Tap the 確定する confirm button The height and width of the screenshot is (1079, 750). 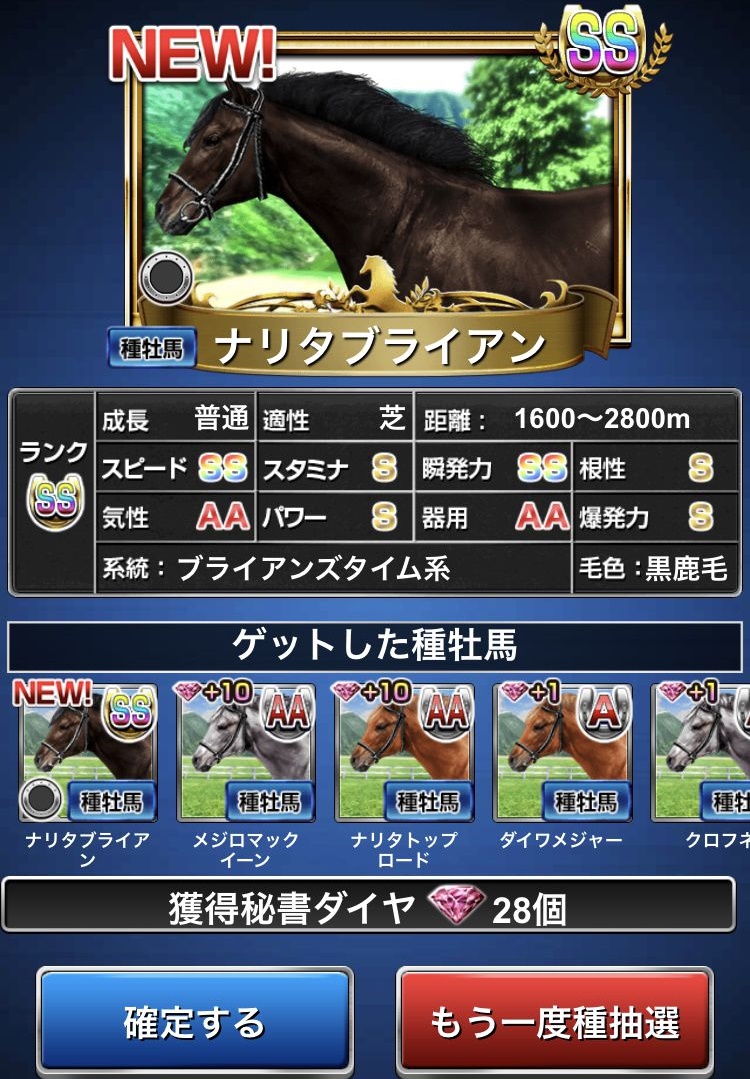tap(195, 1021)
